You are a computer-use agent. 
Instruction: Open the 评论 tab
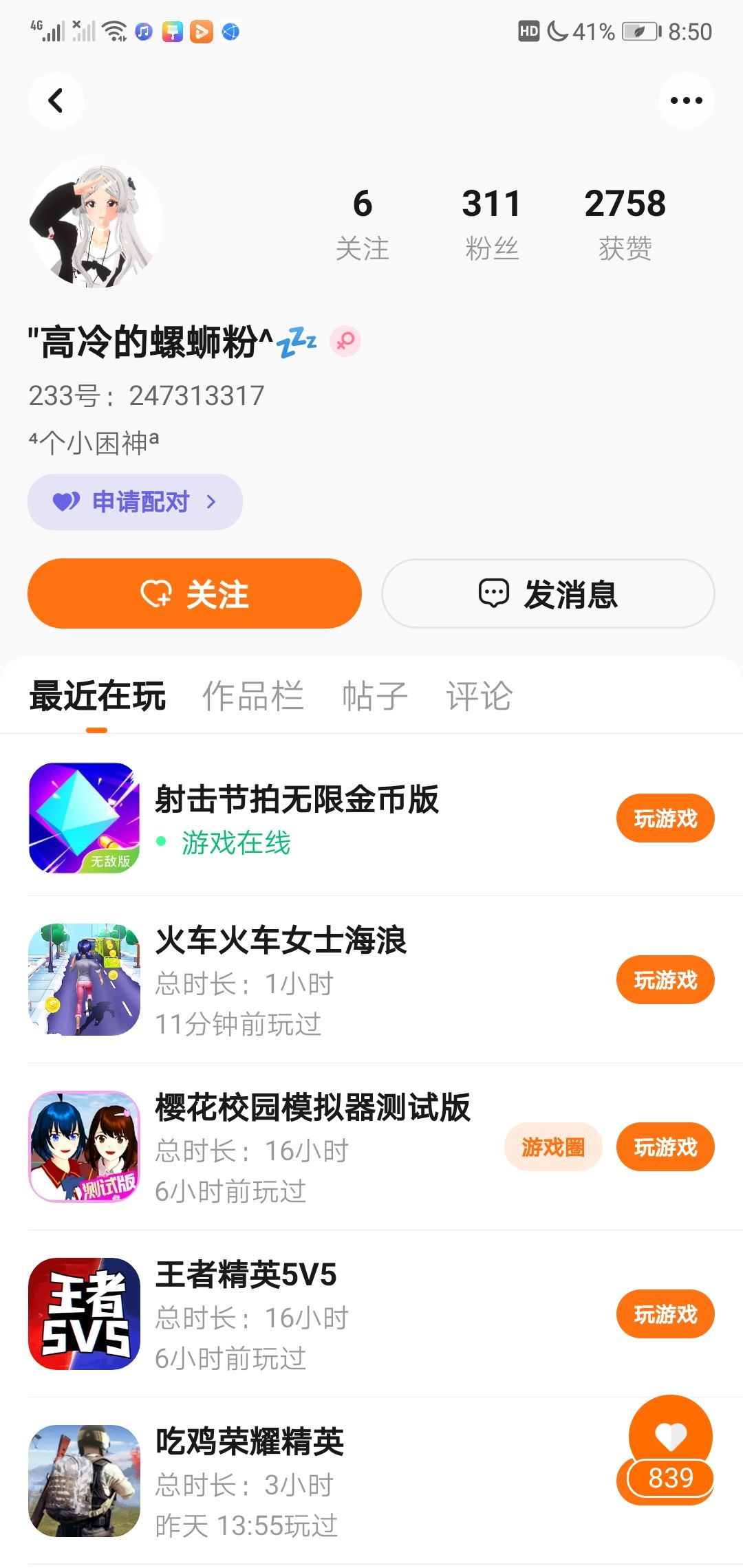(479, 695)
